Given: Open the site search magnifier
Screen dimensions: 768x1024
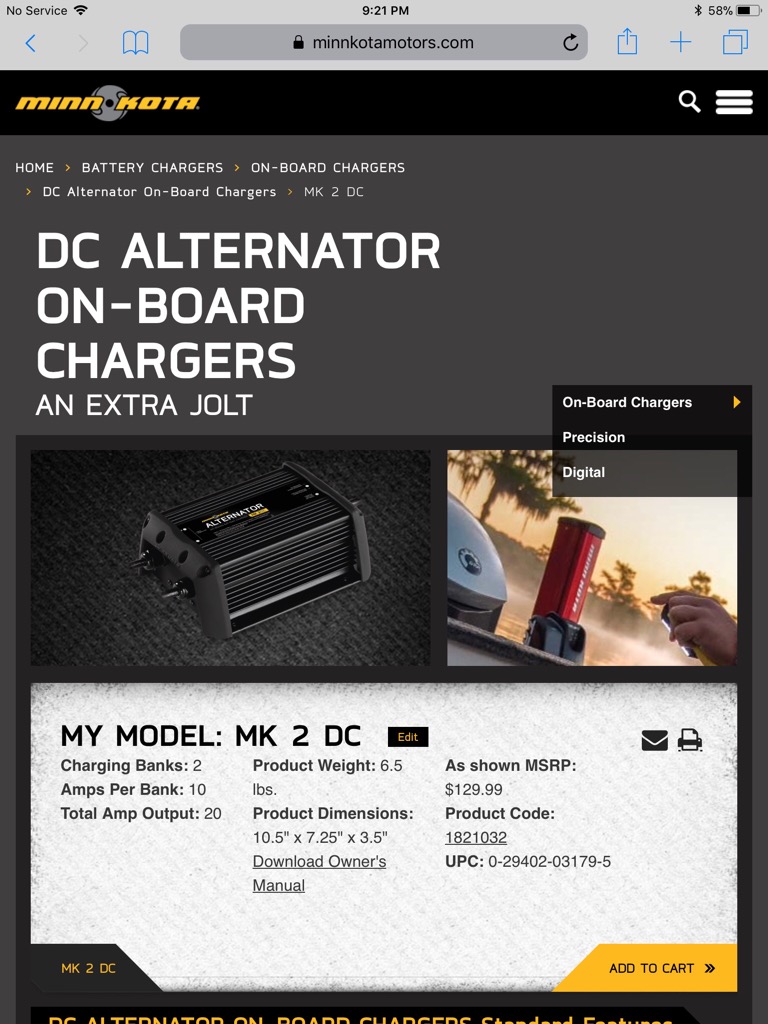Looking at the screenshot, I should tap(689, 101).
